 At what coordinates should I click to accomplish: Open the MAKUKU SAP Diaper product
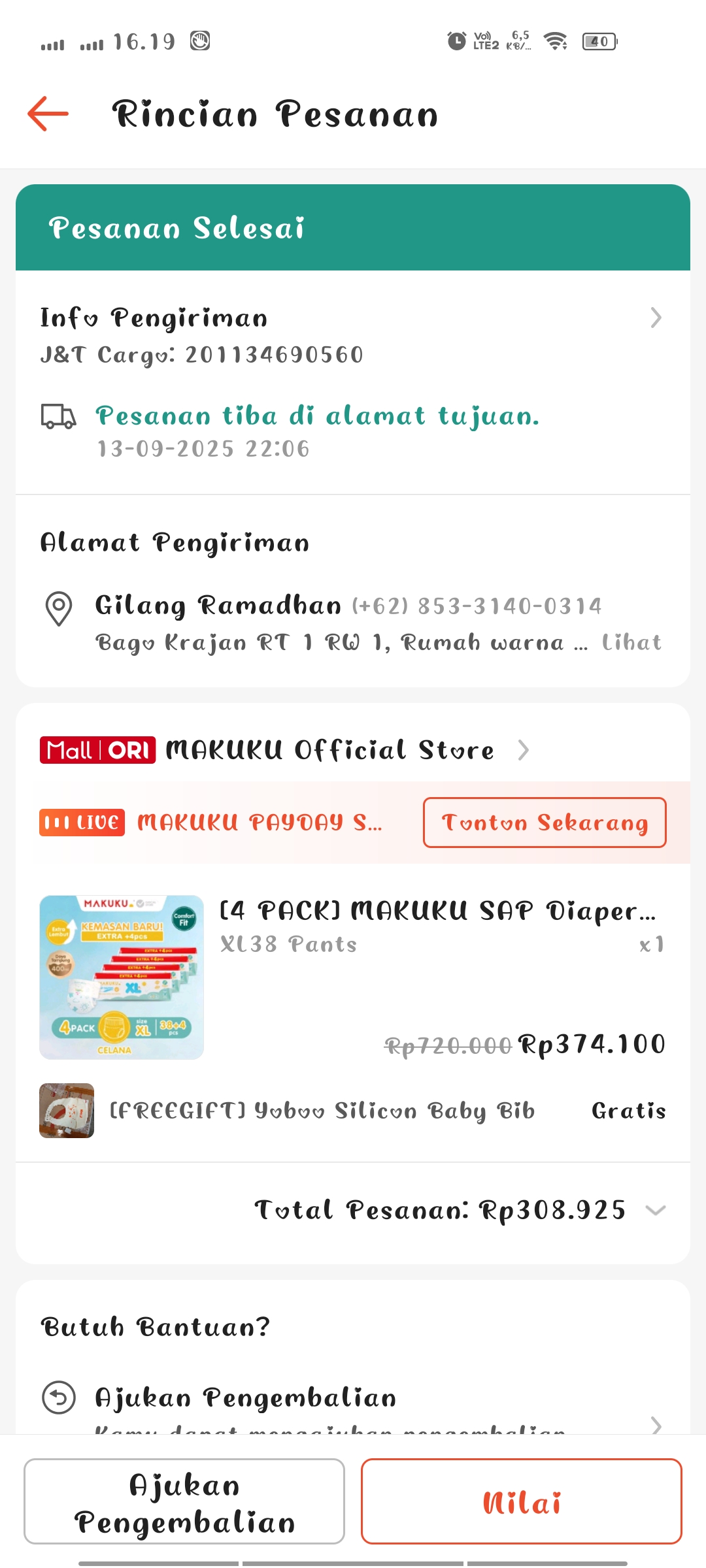(x=438, y=911)
